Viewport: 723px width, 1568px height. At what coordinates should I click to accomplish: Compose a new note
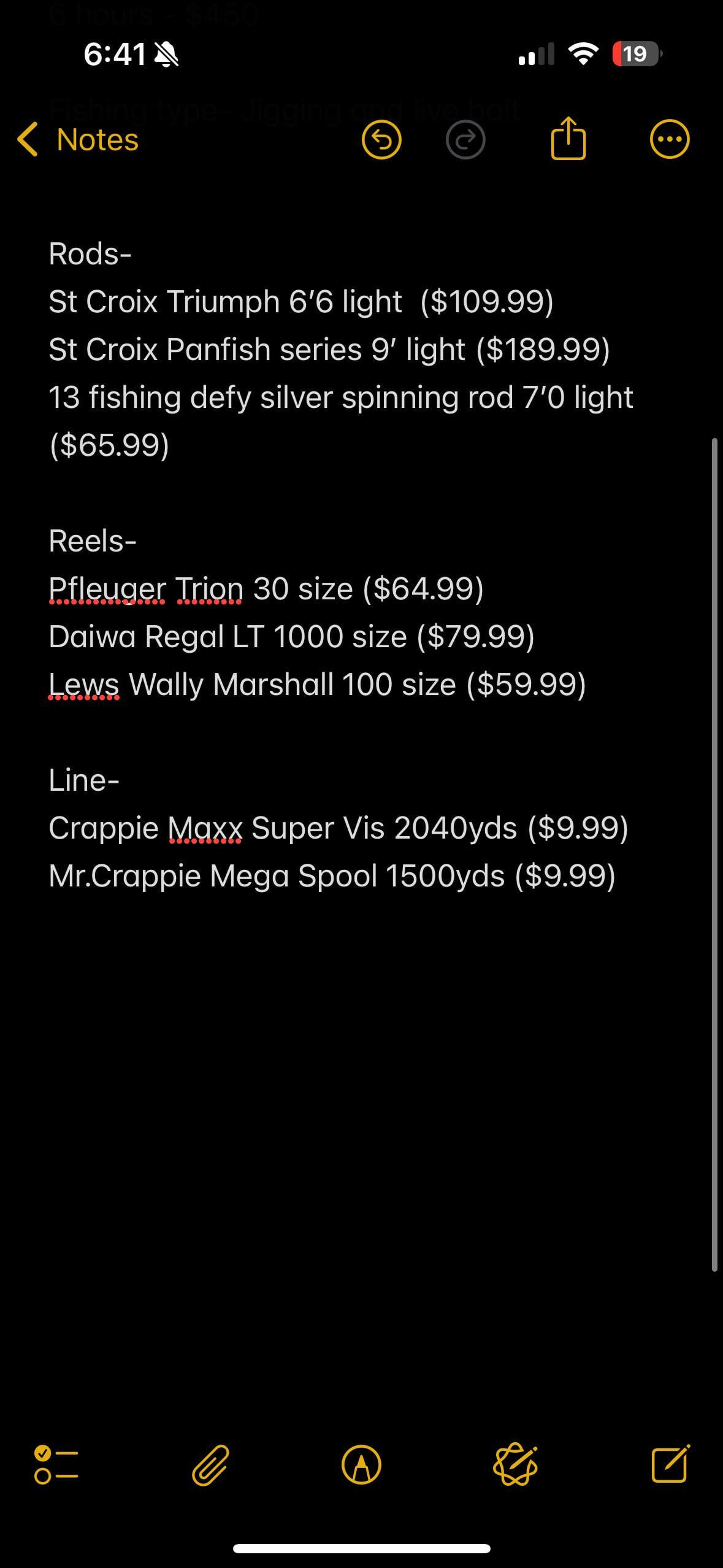pos(670,1464)
